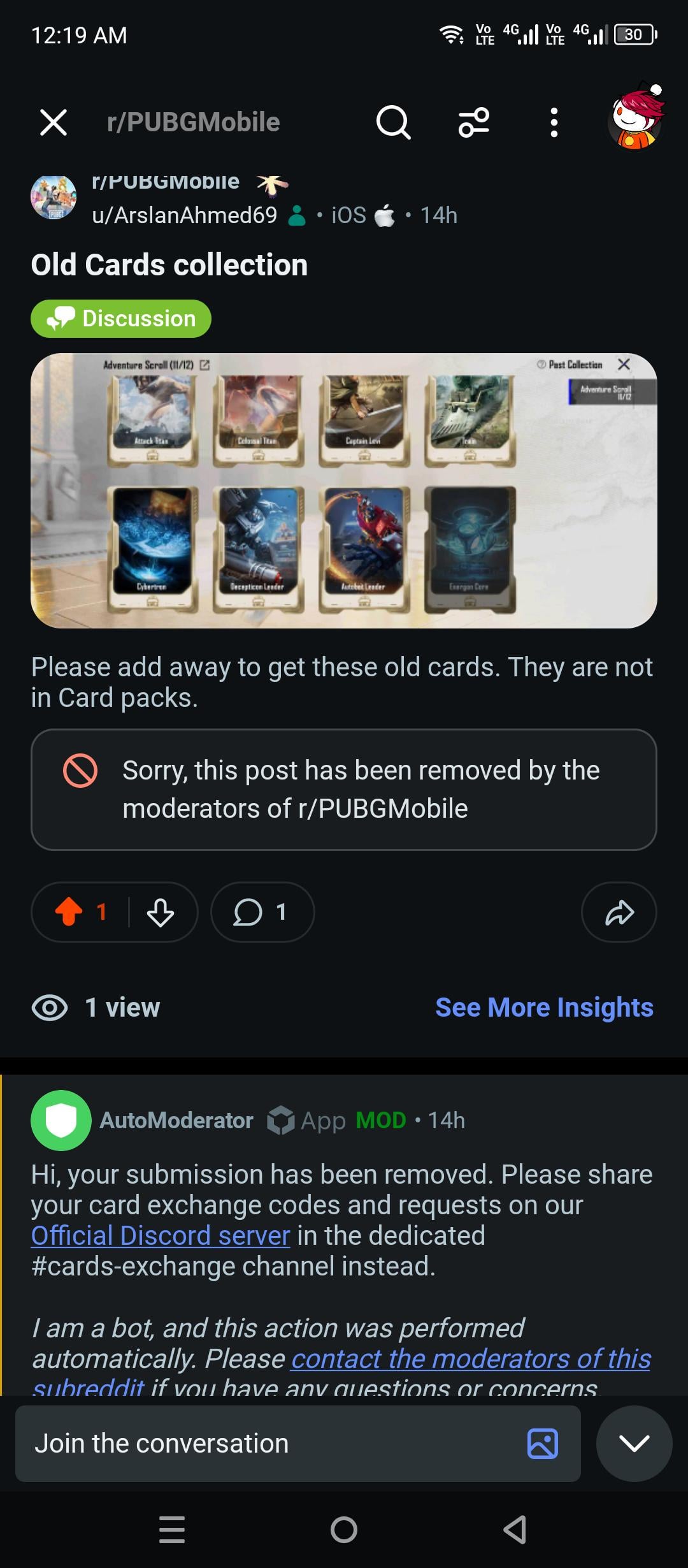
Task: Open the three-dot overflow menu
Action: [x=554, y=122]
